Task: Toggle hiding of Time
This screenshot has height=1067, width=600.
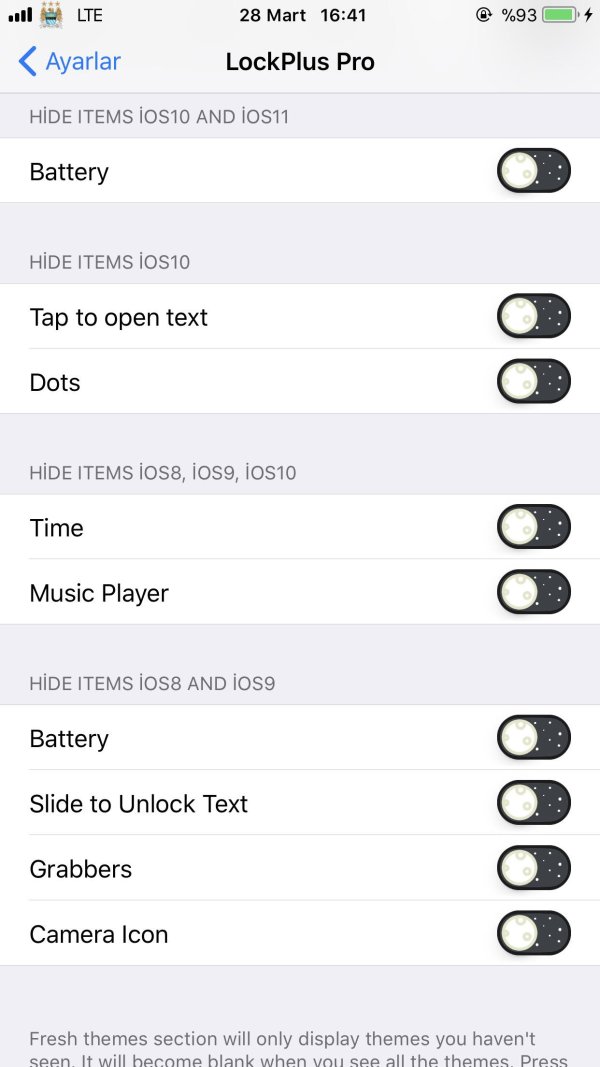Action: click(534, 527)
